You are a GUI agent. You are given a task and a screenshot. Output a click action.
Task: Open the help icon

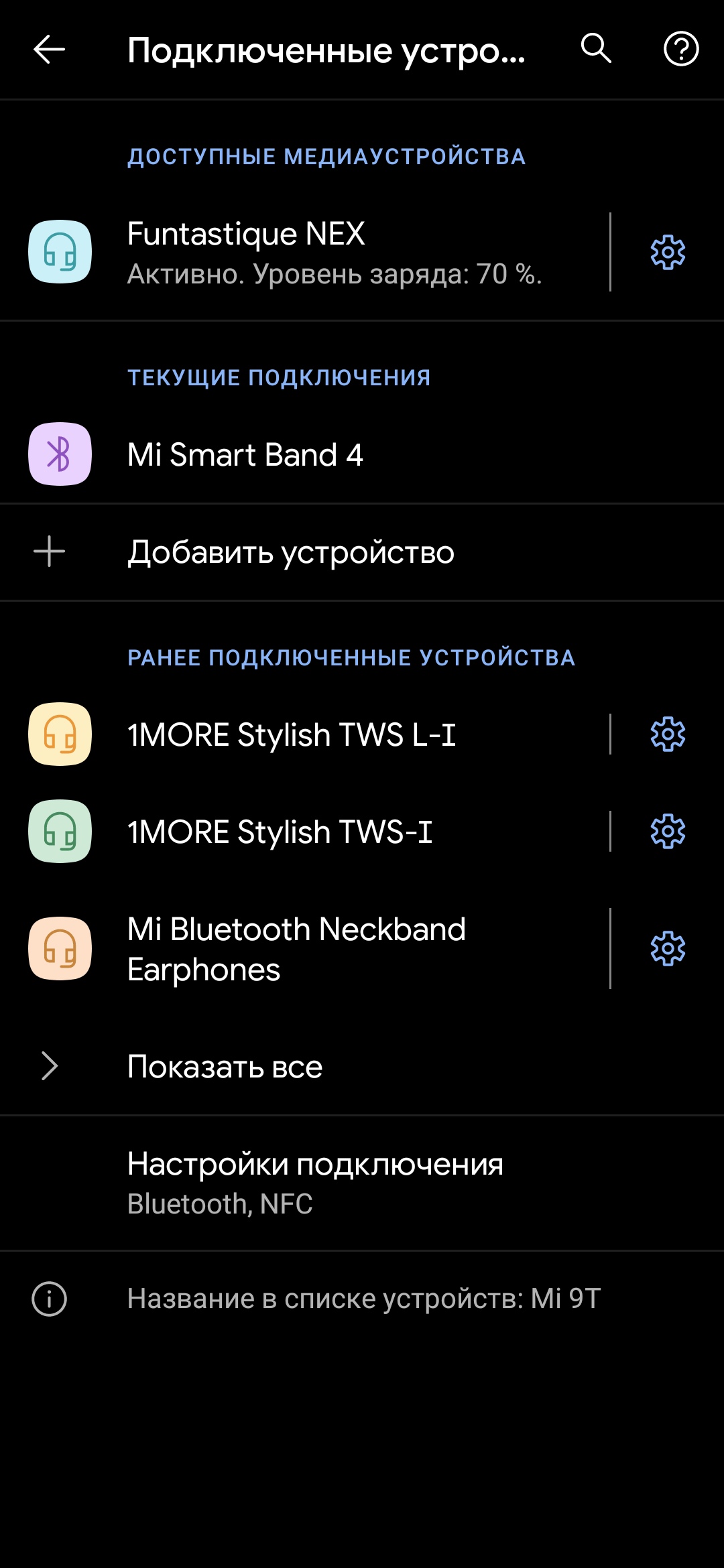coord(681,50)
